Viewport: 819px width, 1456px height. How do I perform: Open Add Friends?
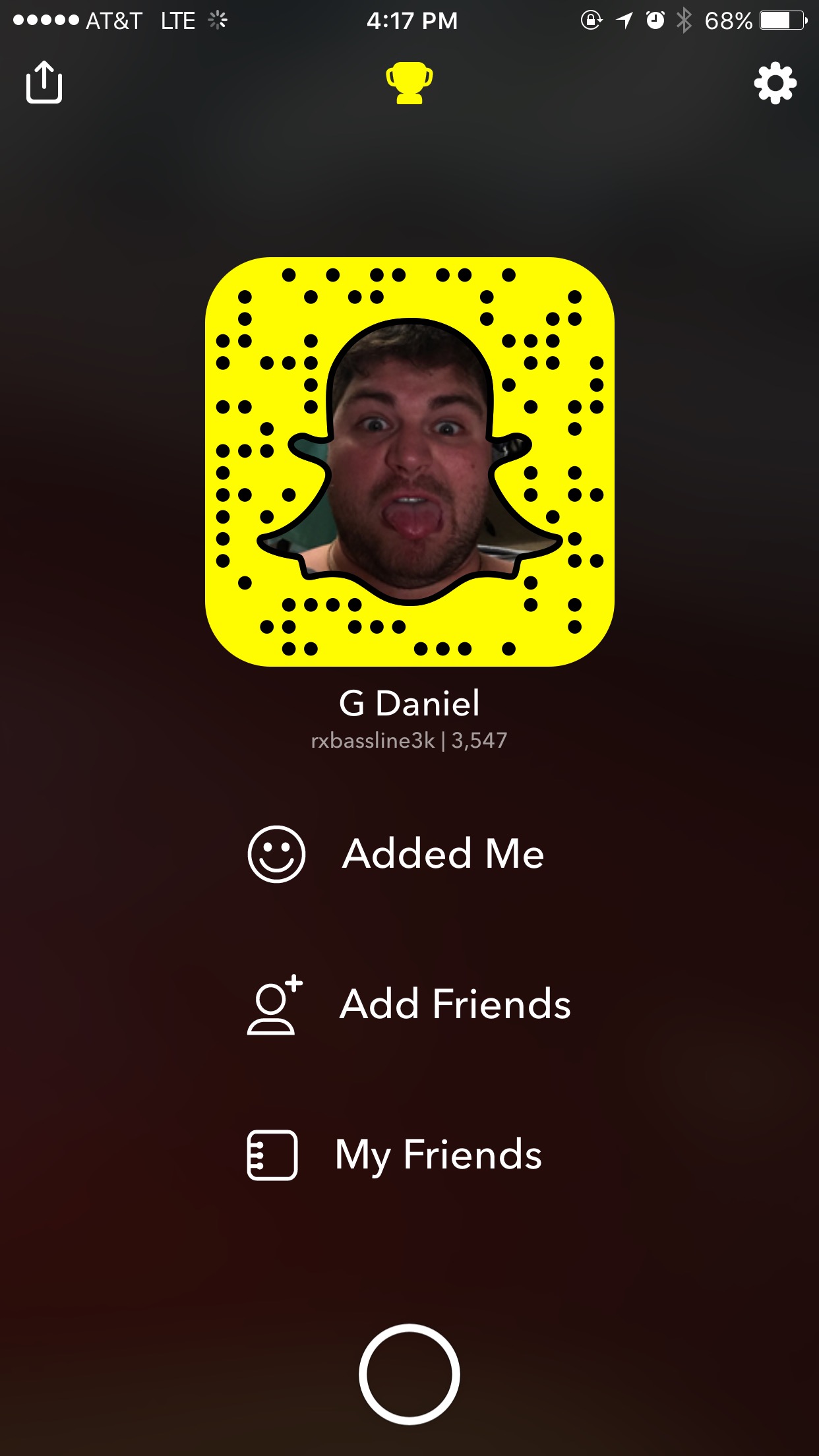coord(409,1004)
